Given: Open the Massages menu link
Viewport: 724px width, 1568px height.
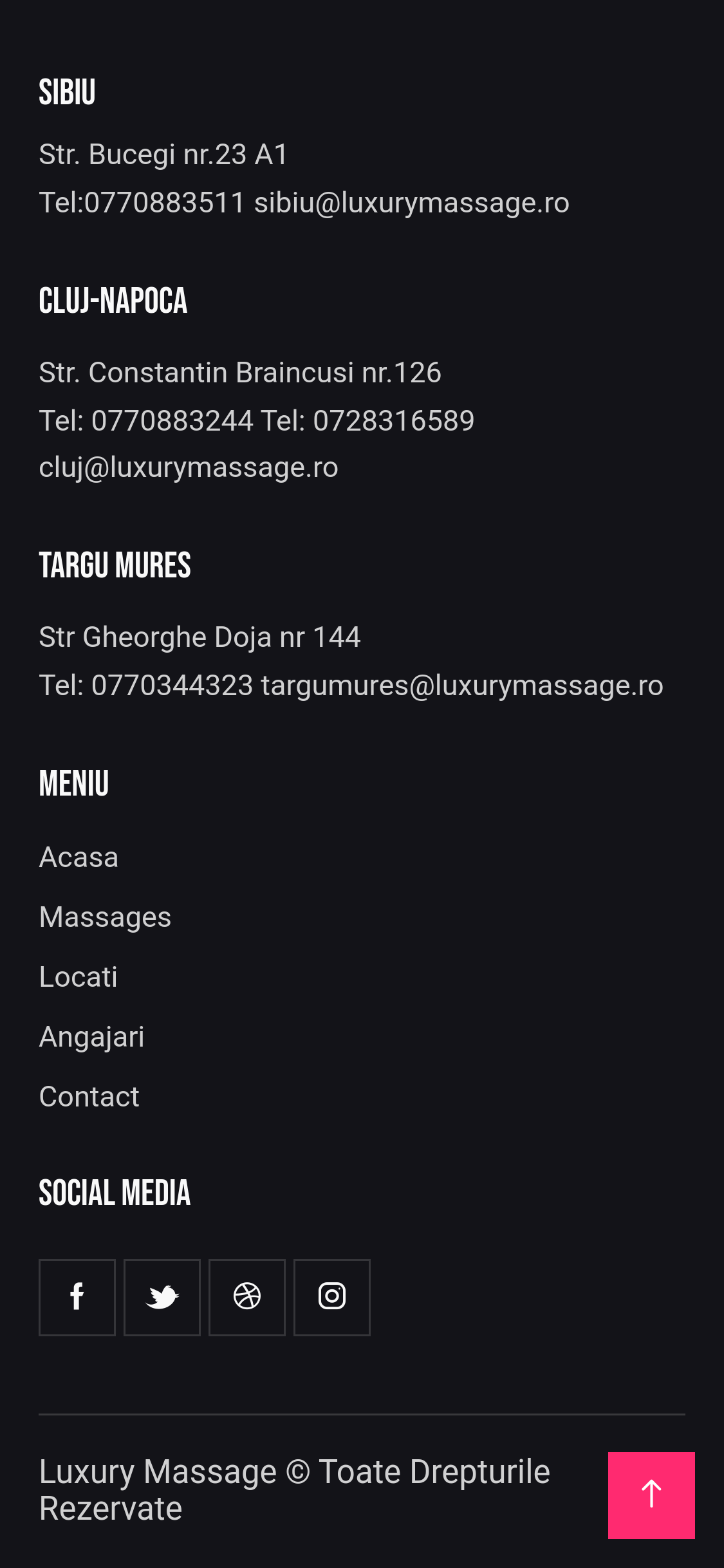Looking at the screenshot, I should click(x=105, y=917).
